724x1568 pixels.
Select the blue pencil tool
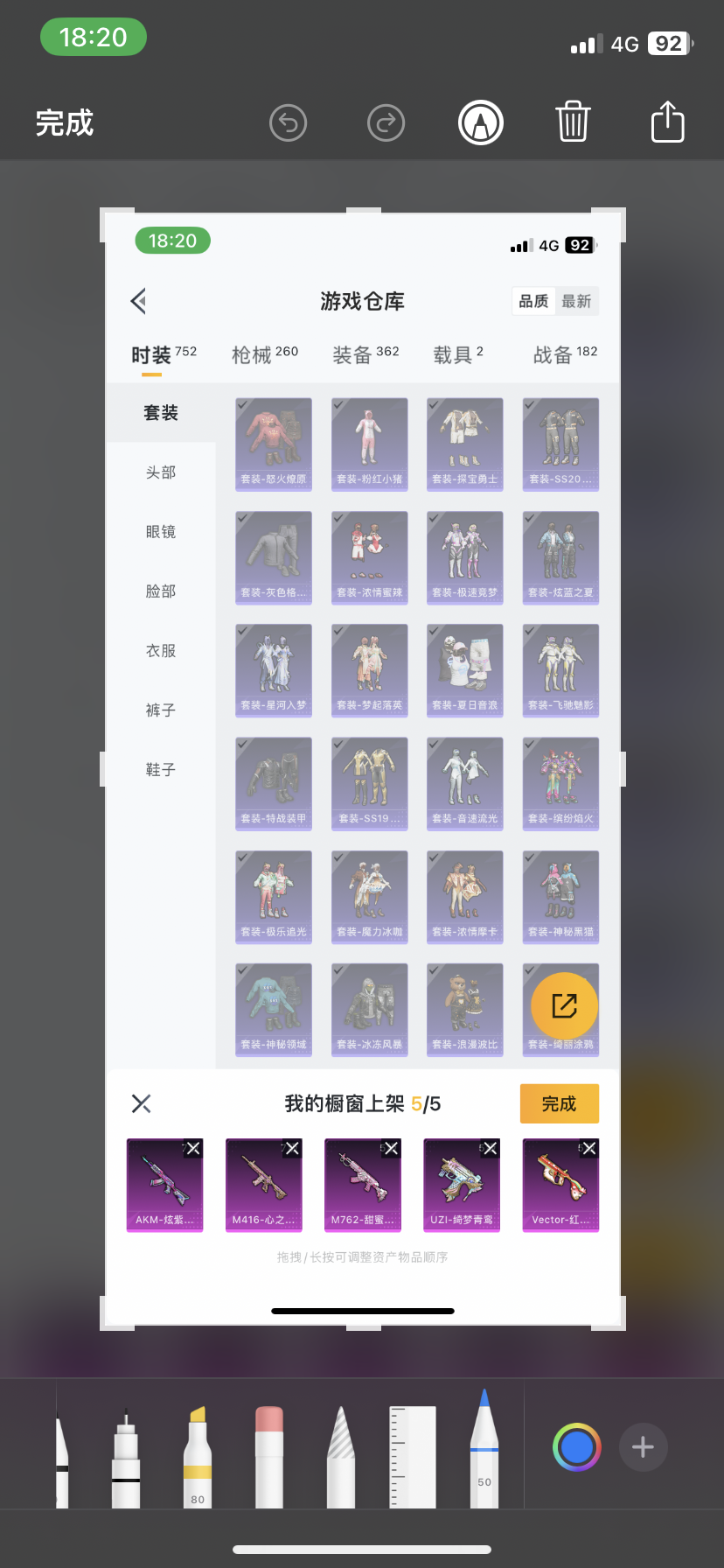(484, 1448)
